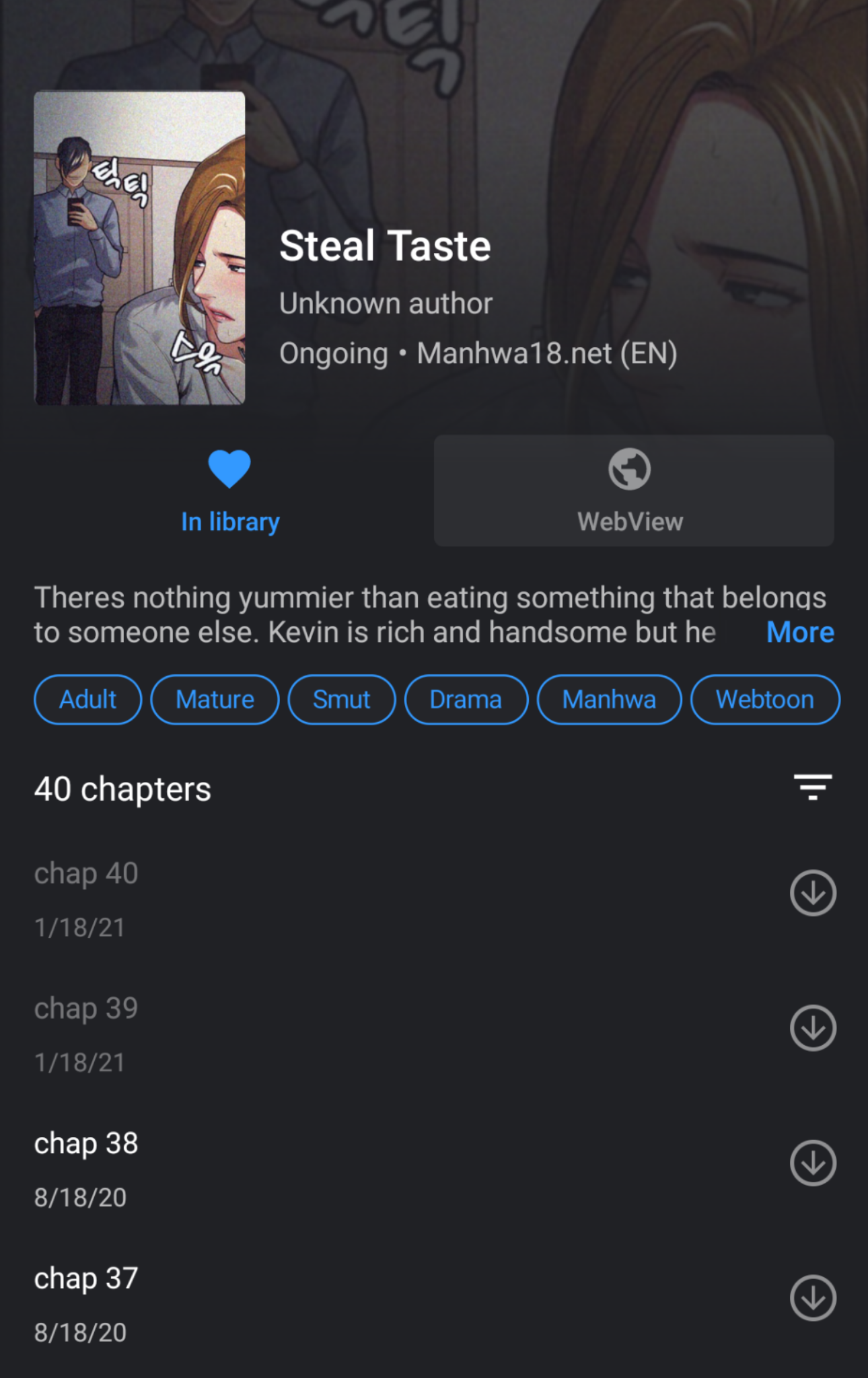Viewport: 868px width, 1378px height.
Task: Download chap 39
Action: (813, 1028)
